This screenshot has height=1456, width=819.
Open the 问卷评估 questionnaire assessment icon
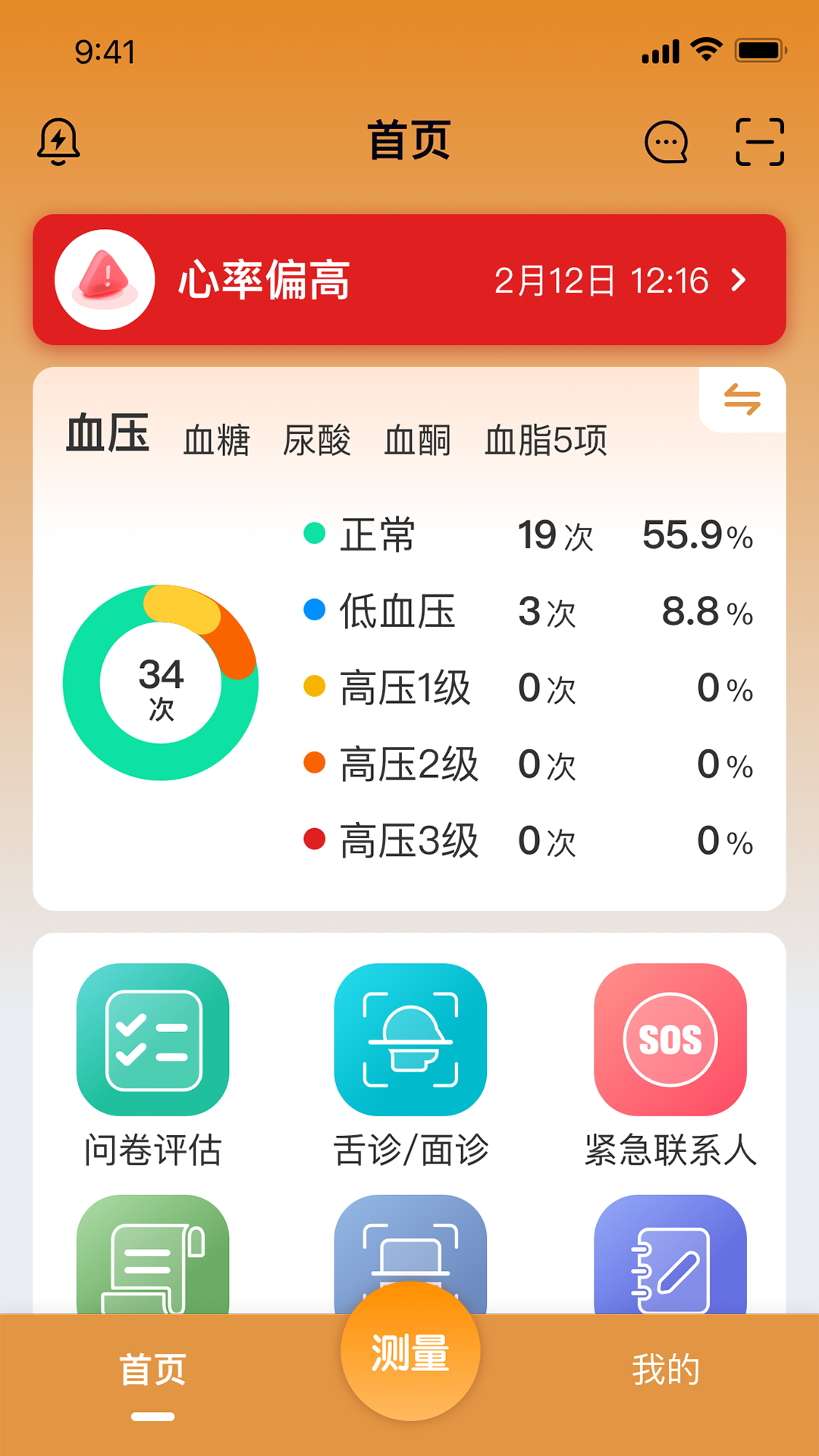[x=152, y=1038]
